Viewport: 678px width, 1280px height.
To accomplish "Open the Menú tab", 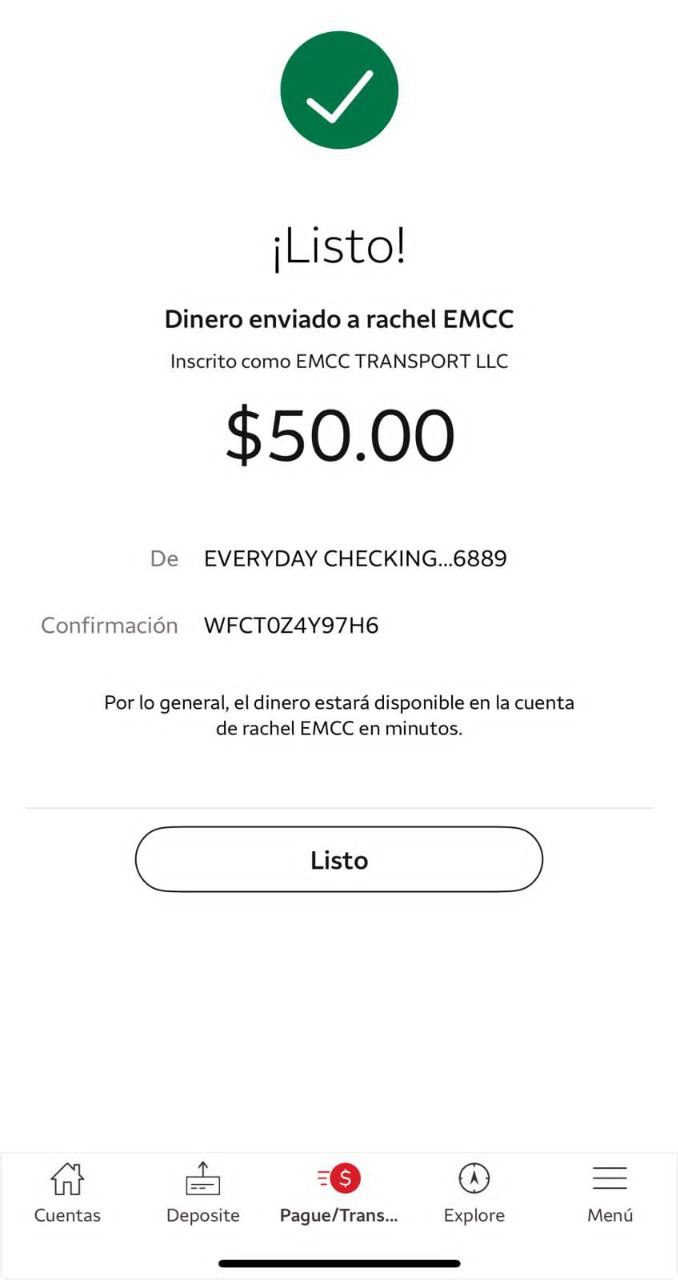I will point(610,1194).
